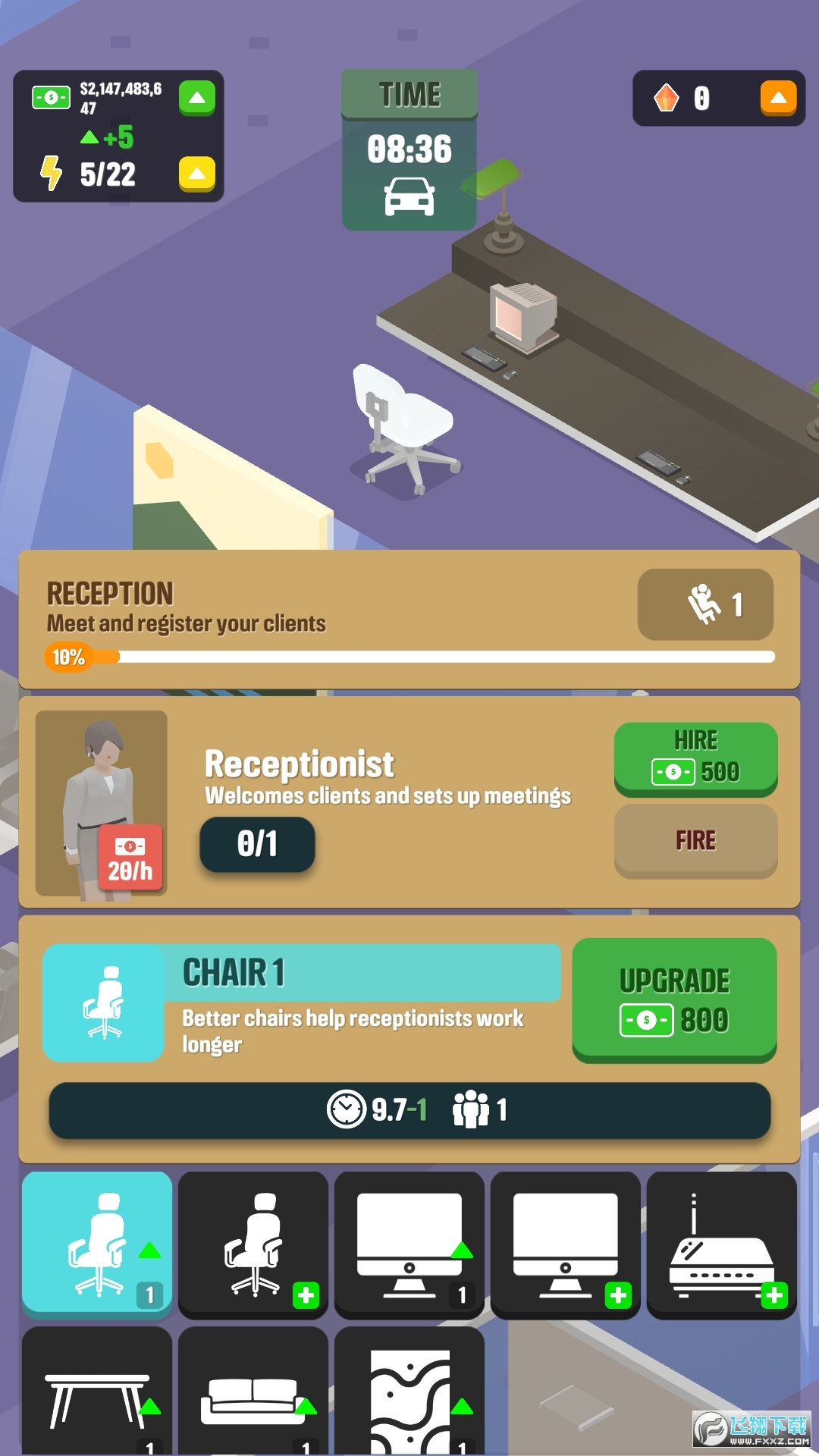This screenshot has height=1456, width=819.
Task: Add the second monitor with the plus badge
Action: click(566, 1245)
